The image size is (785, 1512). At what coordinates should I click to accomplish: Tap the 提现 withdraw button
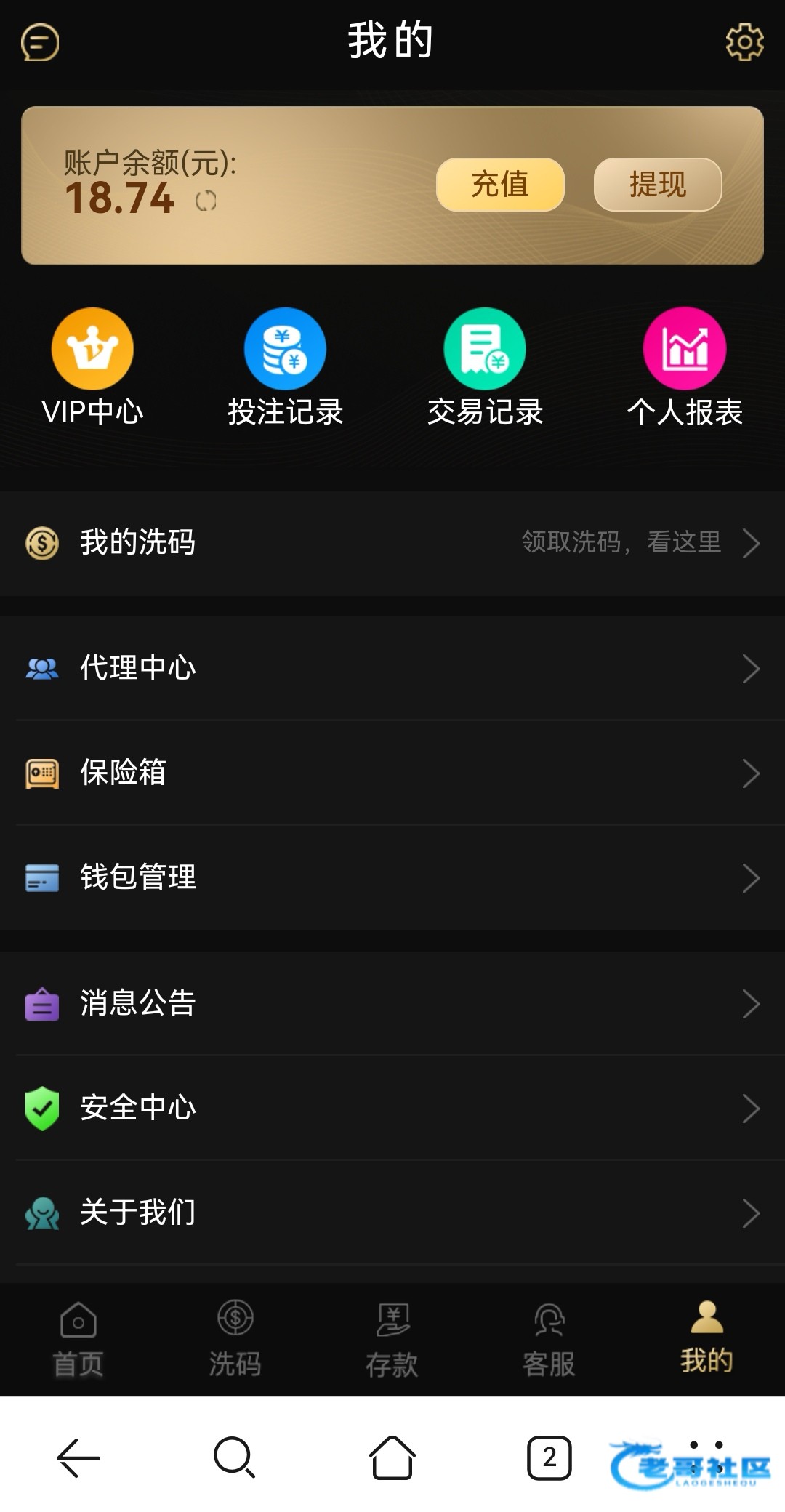click(657, 185)
